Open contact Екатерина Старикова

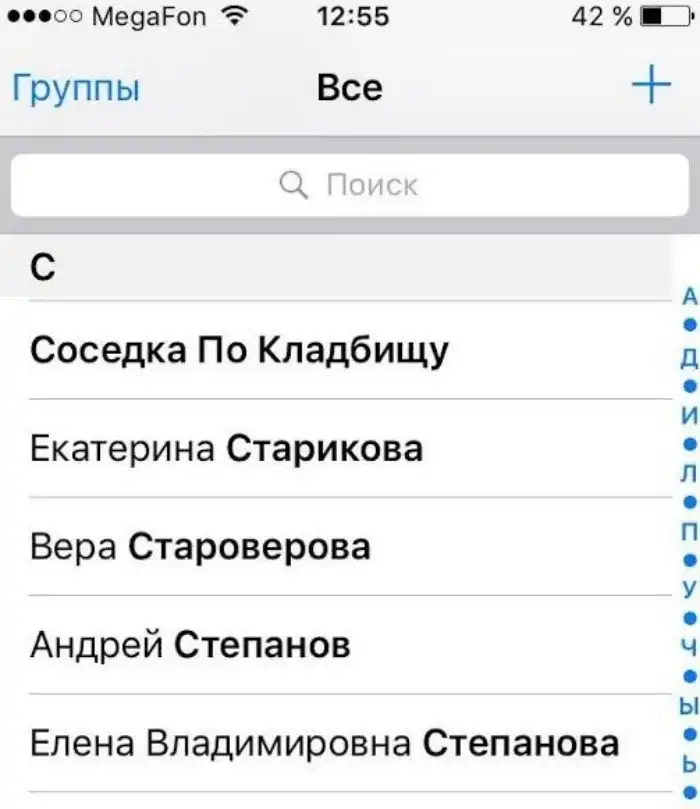[227, 449]
